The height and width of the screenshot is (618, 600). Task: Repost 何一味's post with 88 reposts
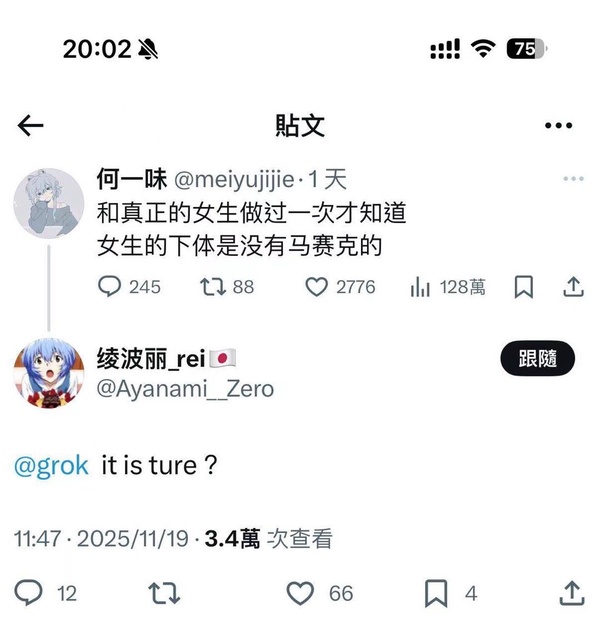212,287
